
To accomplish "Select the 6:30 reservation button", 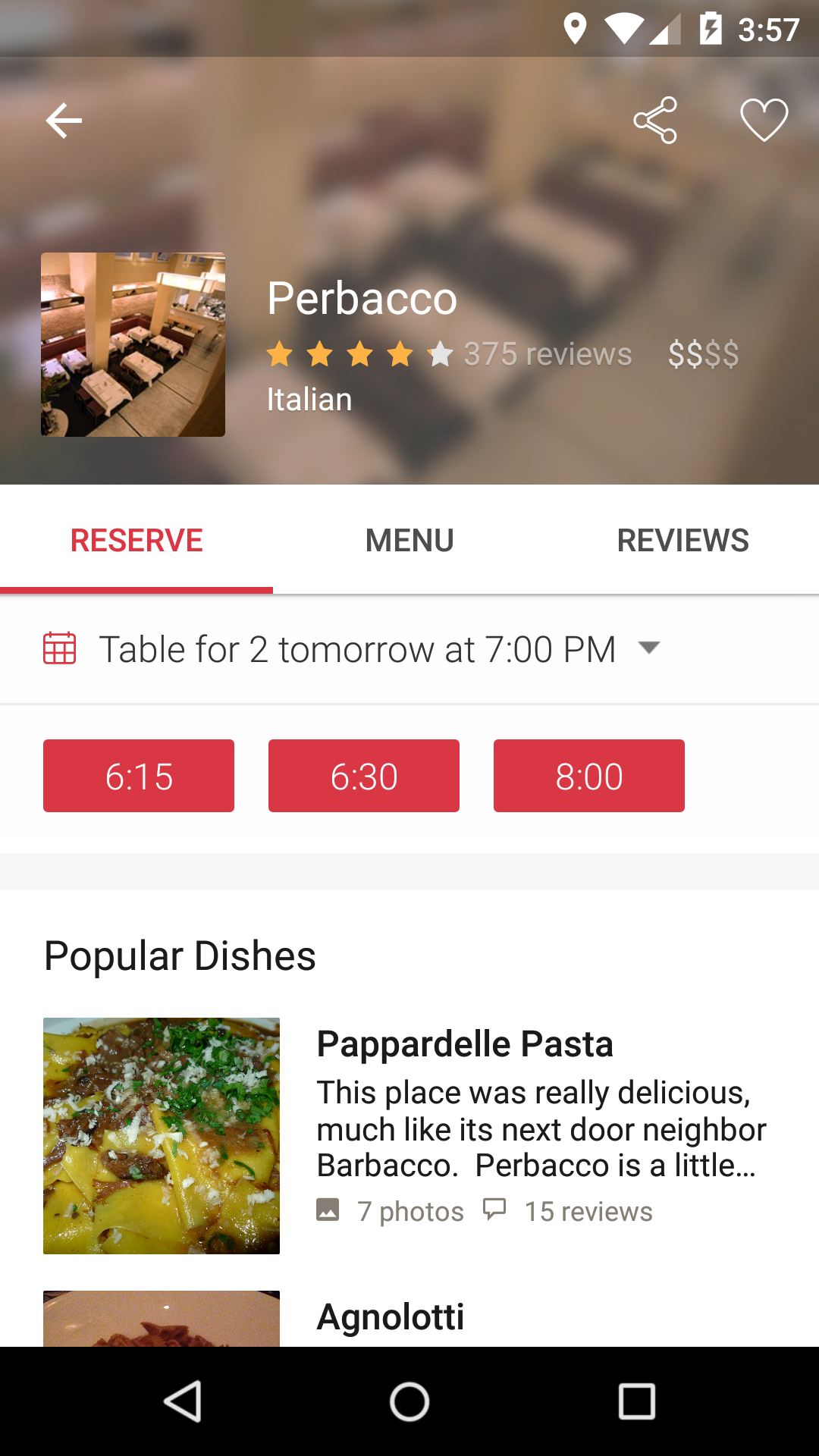I will tap(363, 776).
